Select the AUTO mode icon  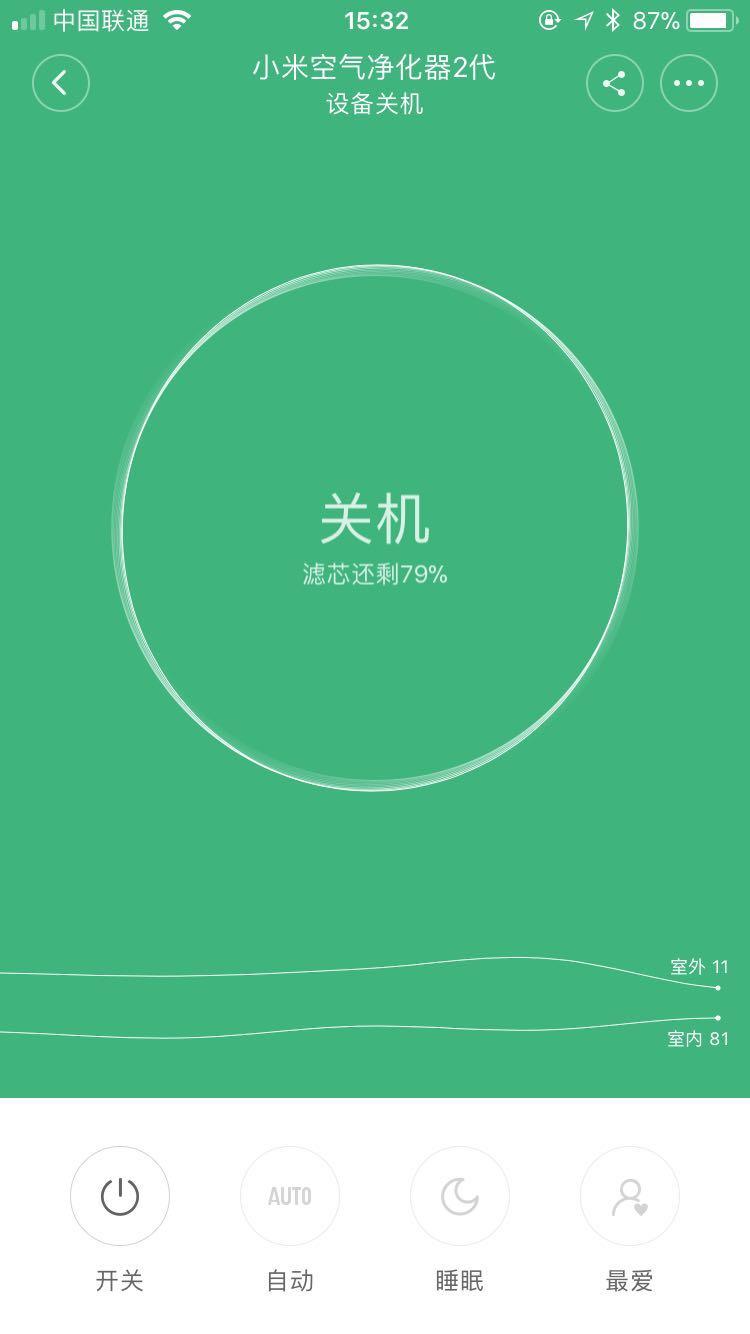[x=289, y=1196]
